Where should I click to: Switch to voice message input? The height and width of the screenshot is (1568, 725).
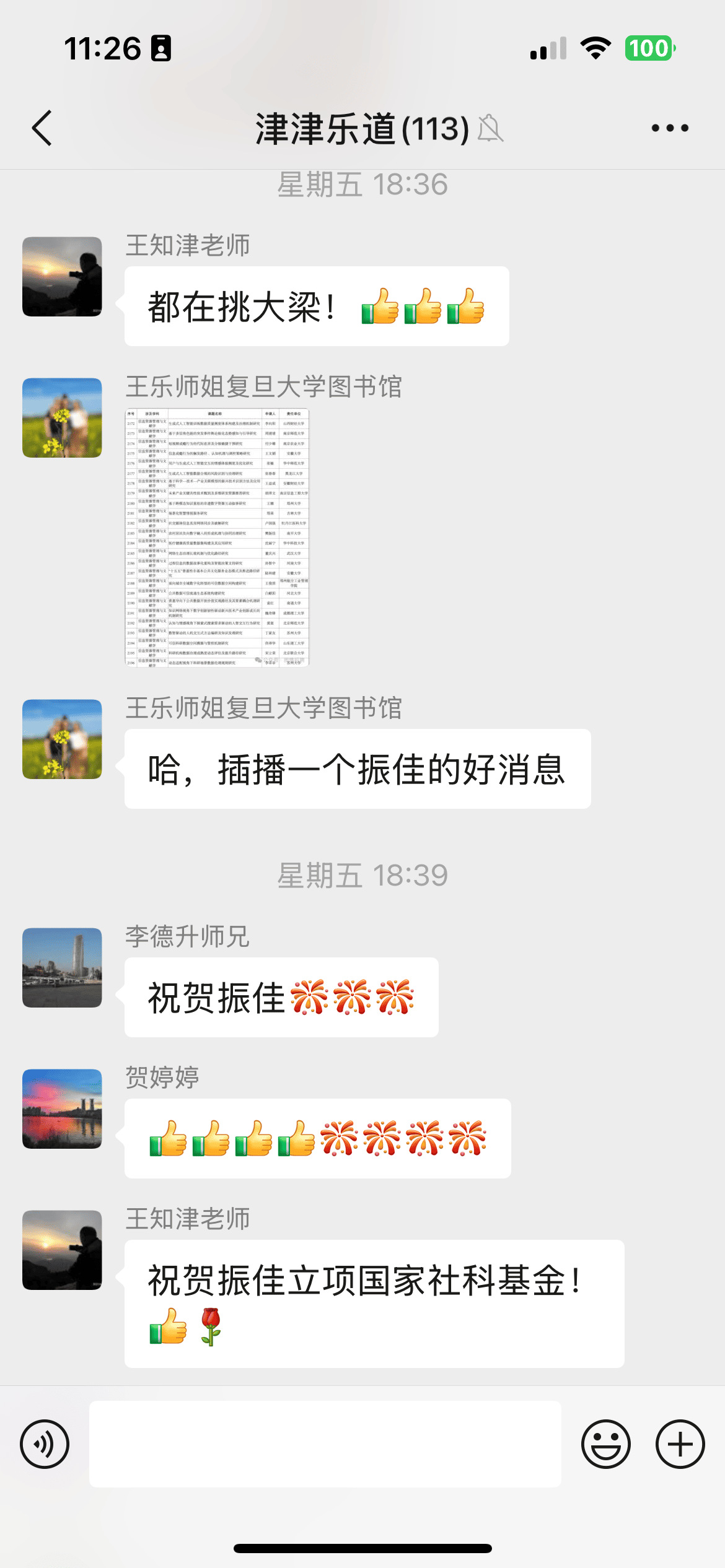click(x=45, y=1444)
